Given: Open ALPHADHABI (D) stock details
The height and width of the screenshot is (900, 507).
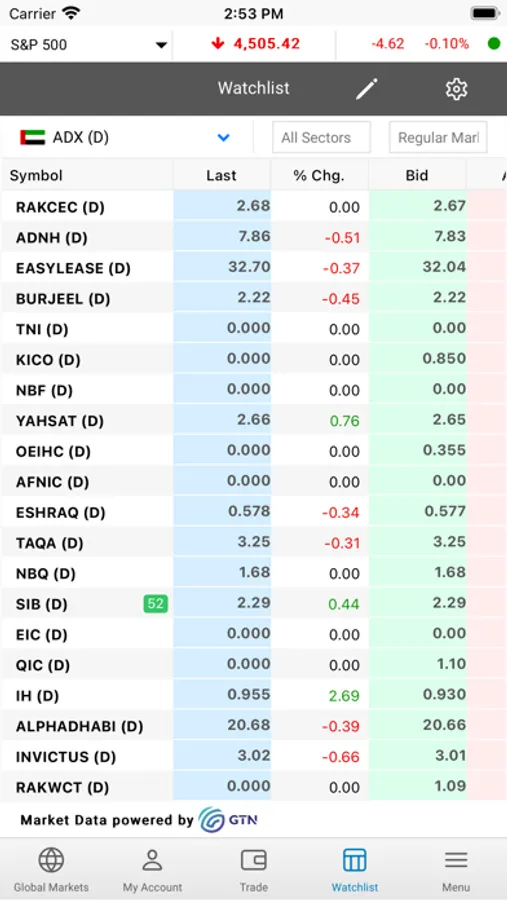Looking at the screenshot, I should 253,726.
